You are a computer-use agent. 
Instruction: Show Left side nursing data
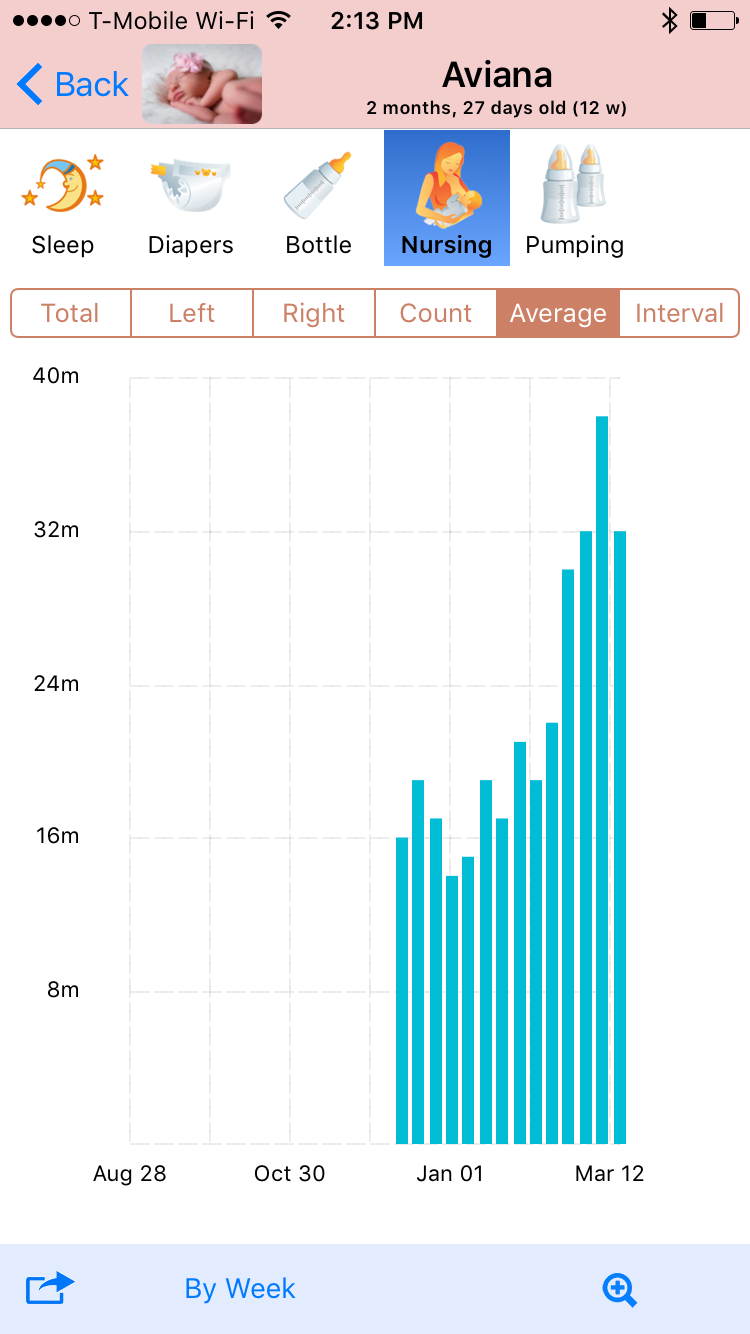coord(192,313)
